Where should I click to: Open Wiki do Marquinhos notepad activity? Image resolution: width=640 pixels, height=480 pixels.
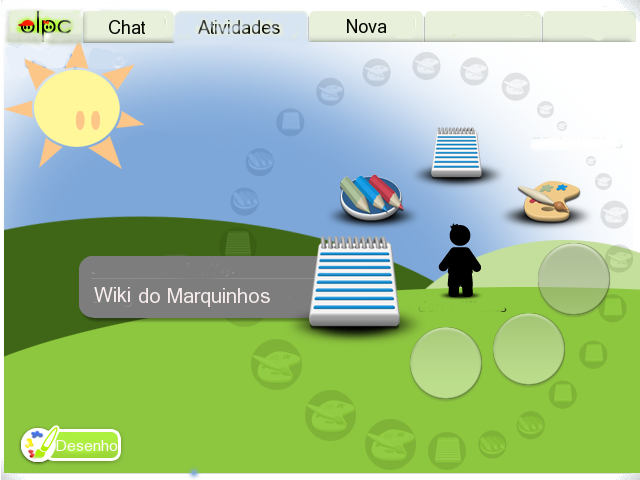coord(353,283)
